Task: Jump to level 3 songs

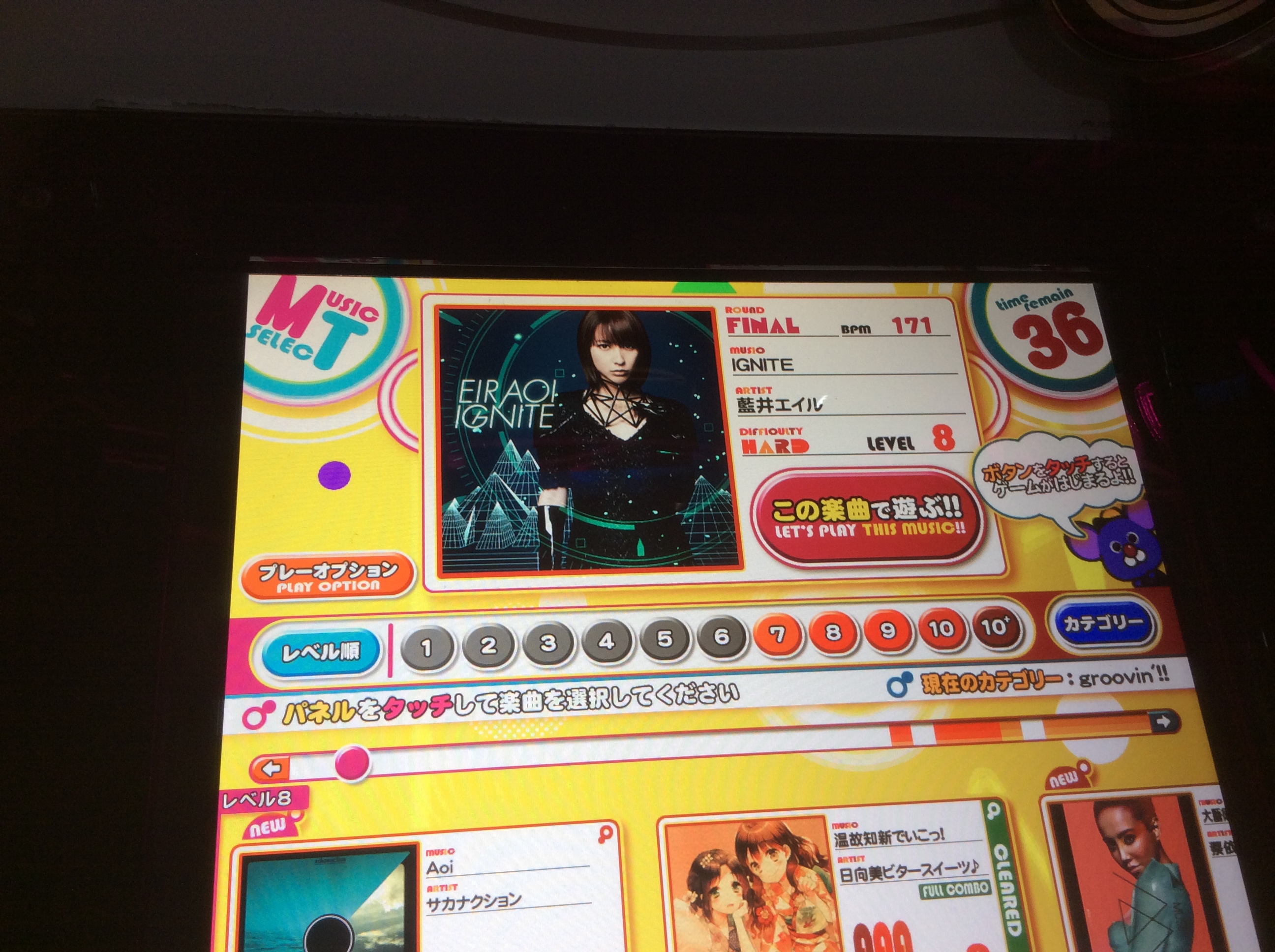Action: 548,643
